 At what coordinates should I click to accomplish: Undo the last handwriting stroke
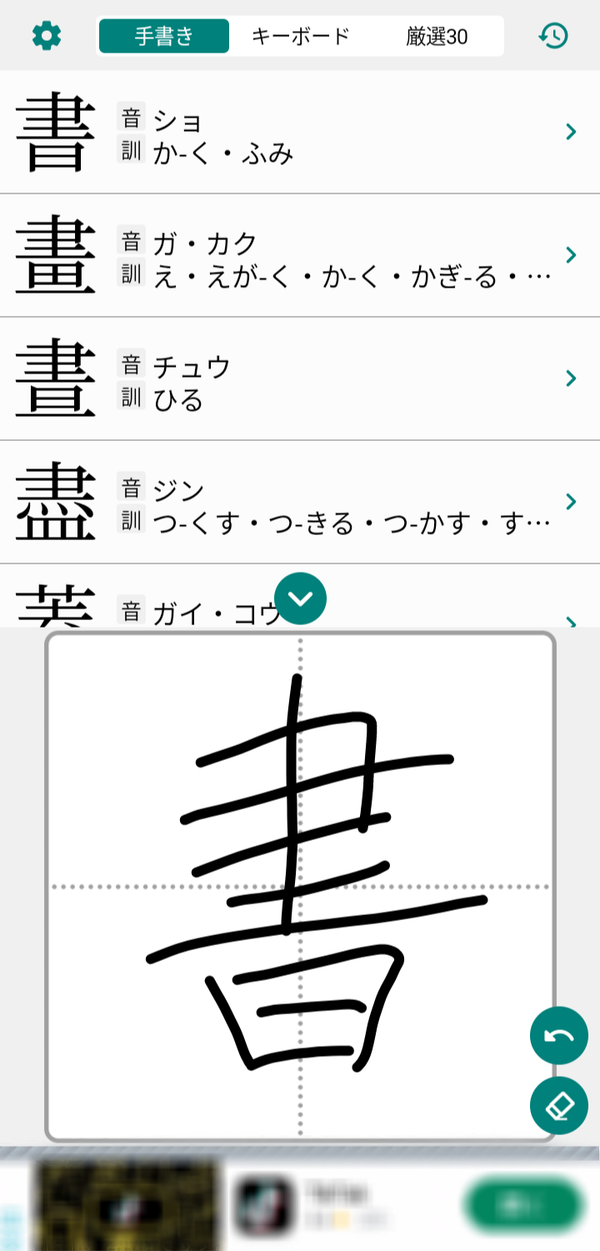pyautogui.click(x=559, y=1036)
